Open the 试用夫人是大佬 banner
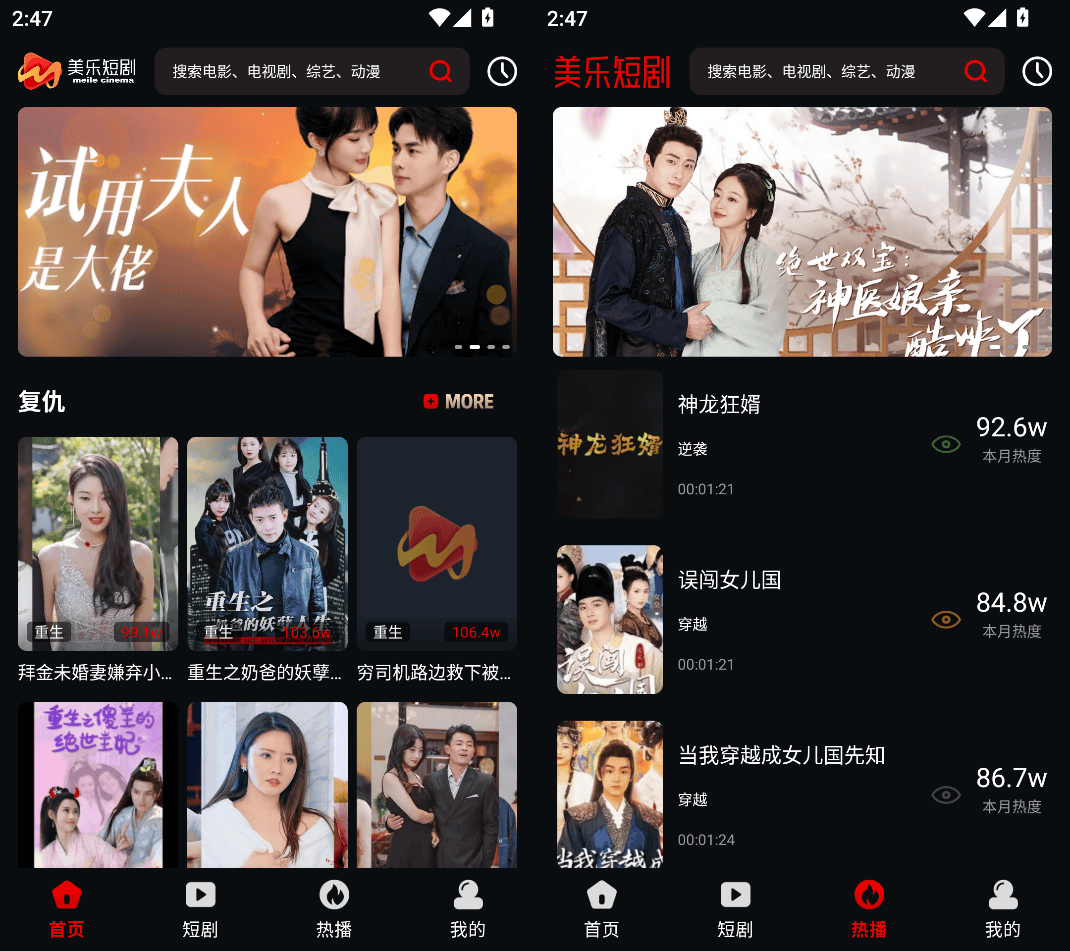The image size is (1070, 951). [x=267, y=231]
